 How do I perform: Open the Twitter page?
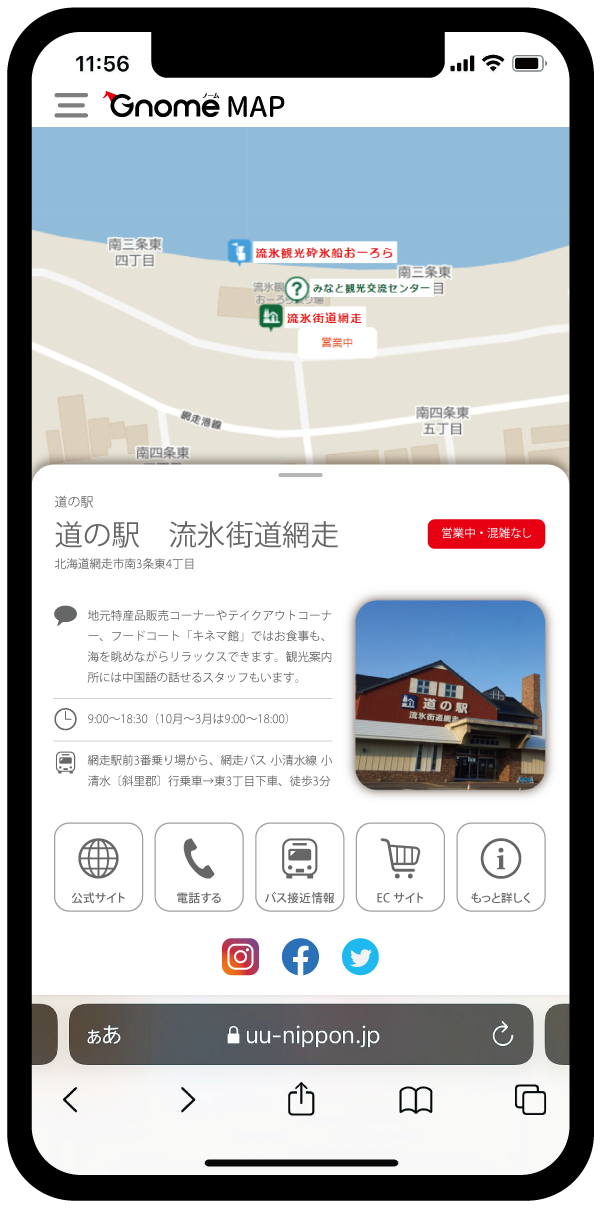pyautogui.click(x=360, y=957)
